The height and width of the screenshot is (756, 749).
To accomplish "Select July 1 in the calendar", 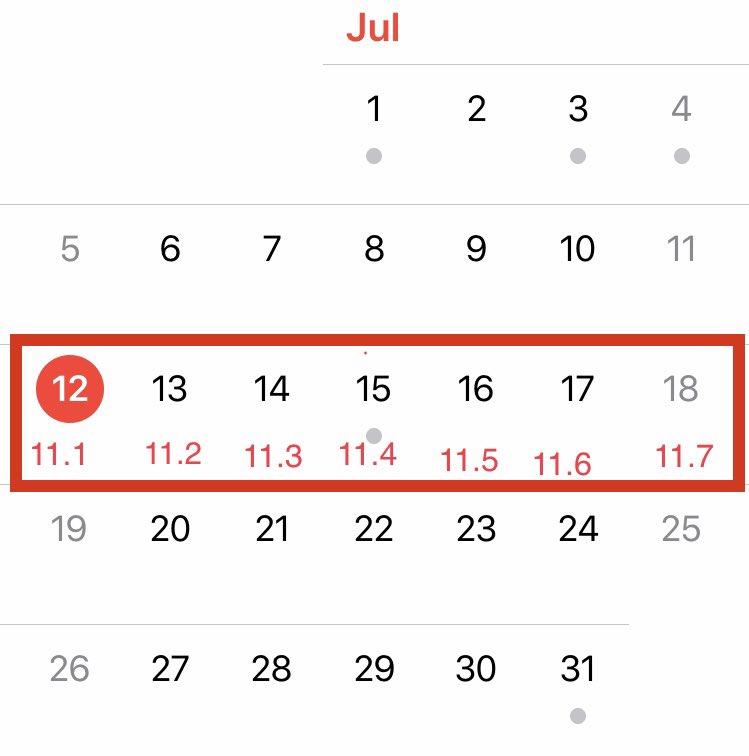I will 374,109.
